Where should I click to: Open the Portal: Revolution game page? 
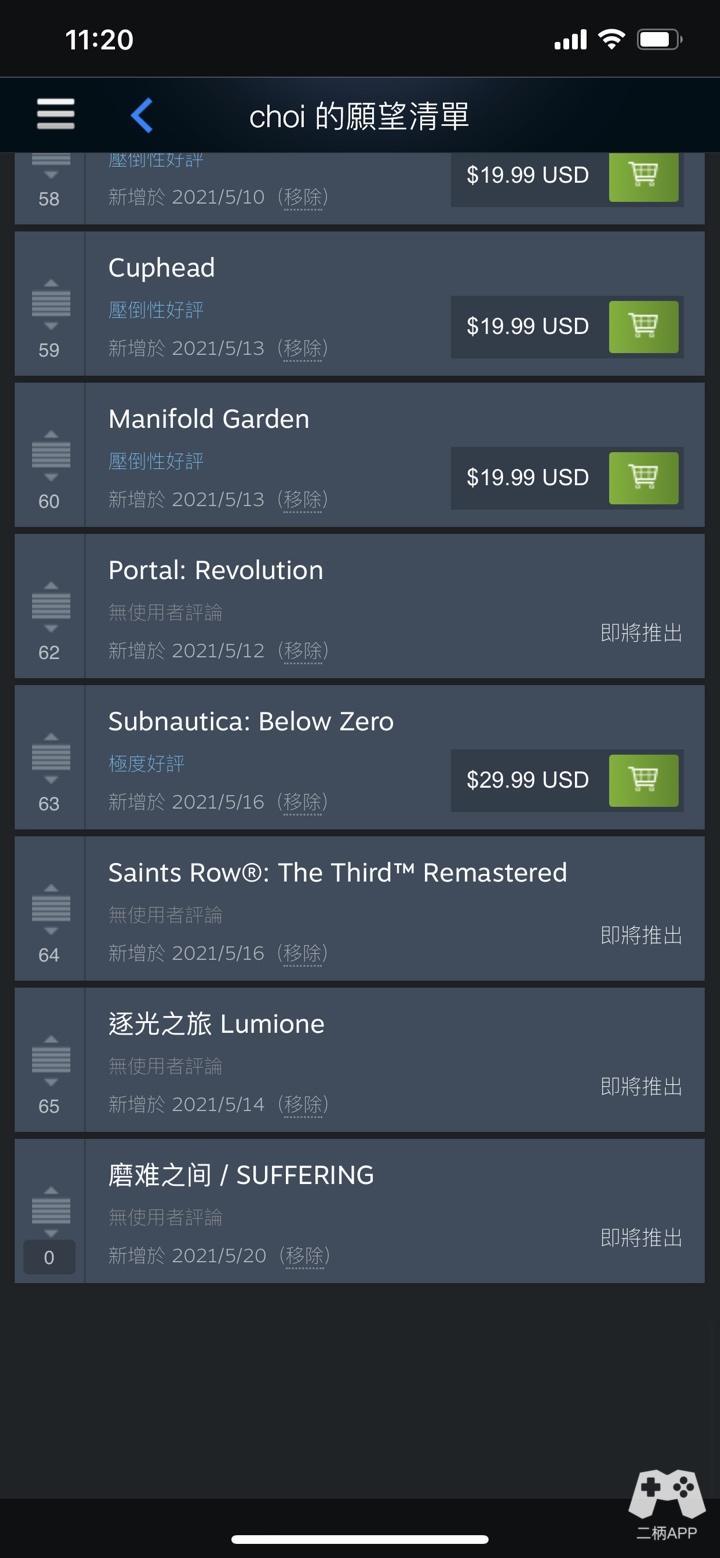(x=215, y=570)
